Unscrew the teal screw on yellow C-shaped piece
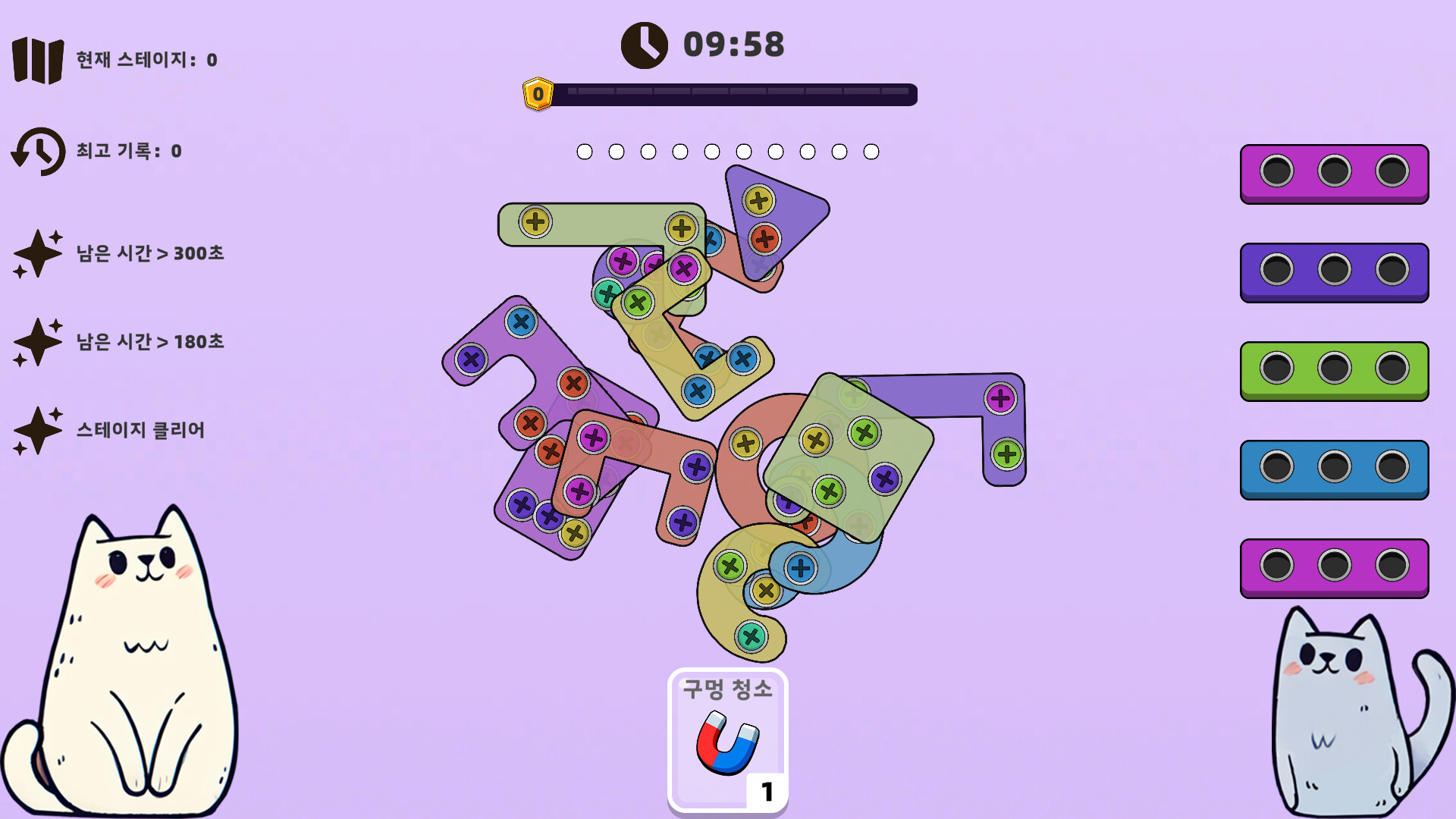The image size is (1456, 819). pyautogui.click(x=751, y=636)
